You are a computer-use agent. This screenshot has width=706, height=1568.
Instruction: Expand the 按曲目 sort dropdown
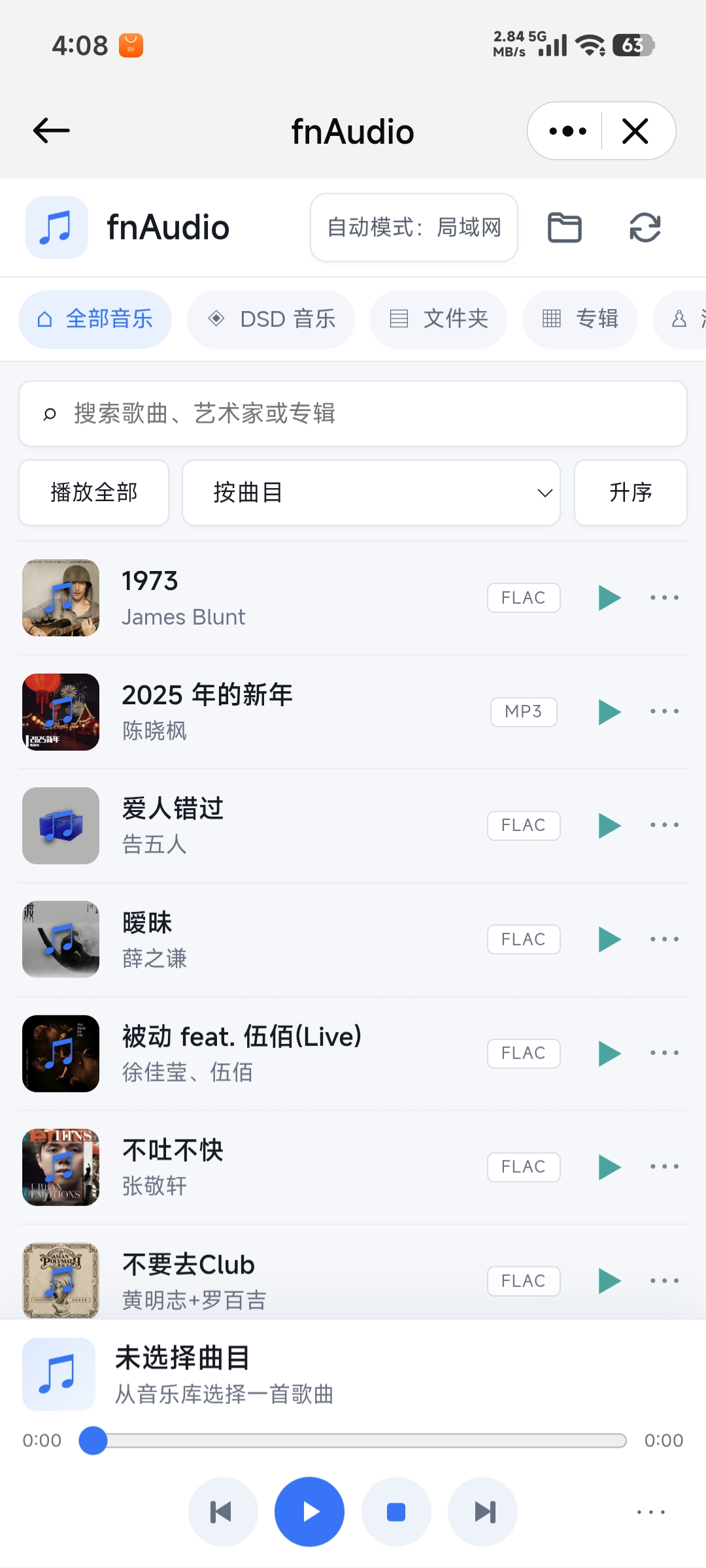click(x=371, y=493)
